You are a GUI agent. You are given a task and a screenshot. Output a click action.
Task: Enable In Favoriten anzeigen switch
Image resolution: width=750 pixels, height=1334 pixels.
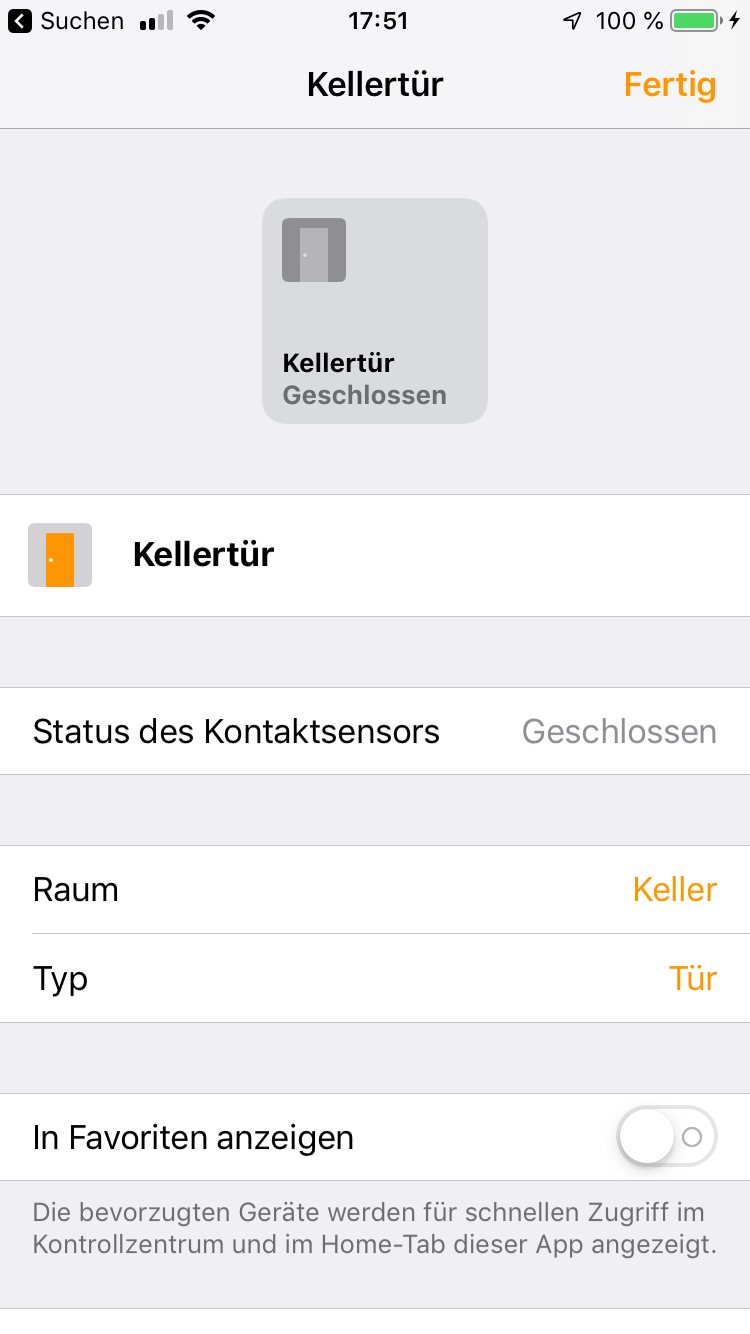(667, 1137)
